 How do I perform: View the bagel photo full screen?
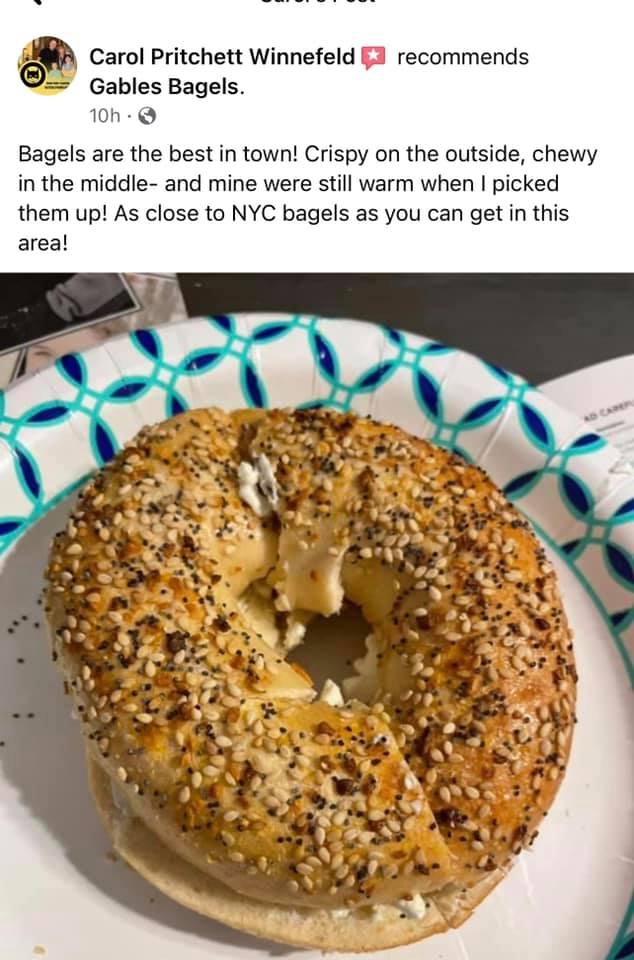click(317, 616)
